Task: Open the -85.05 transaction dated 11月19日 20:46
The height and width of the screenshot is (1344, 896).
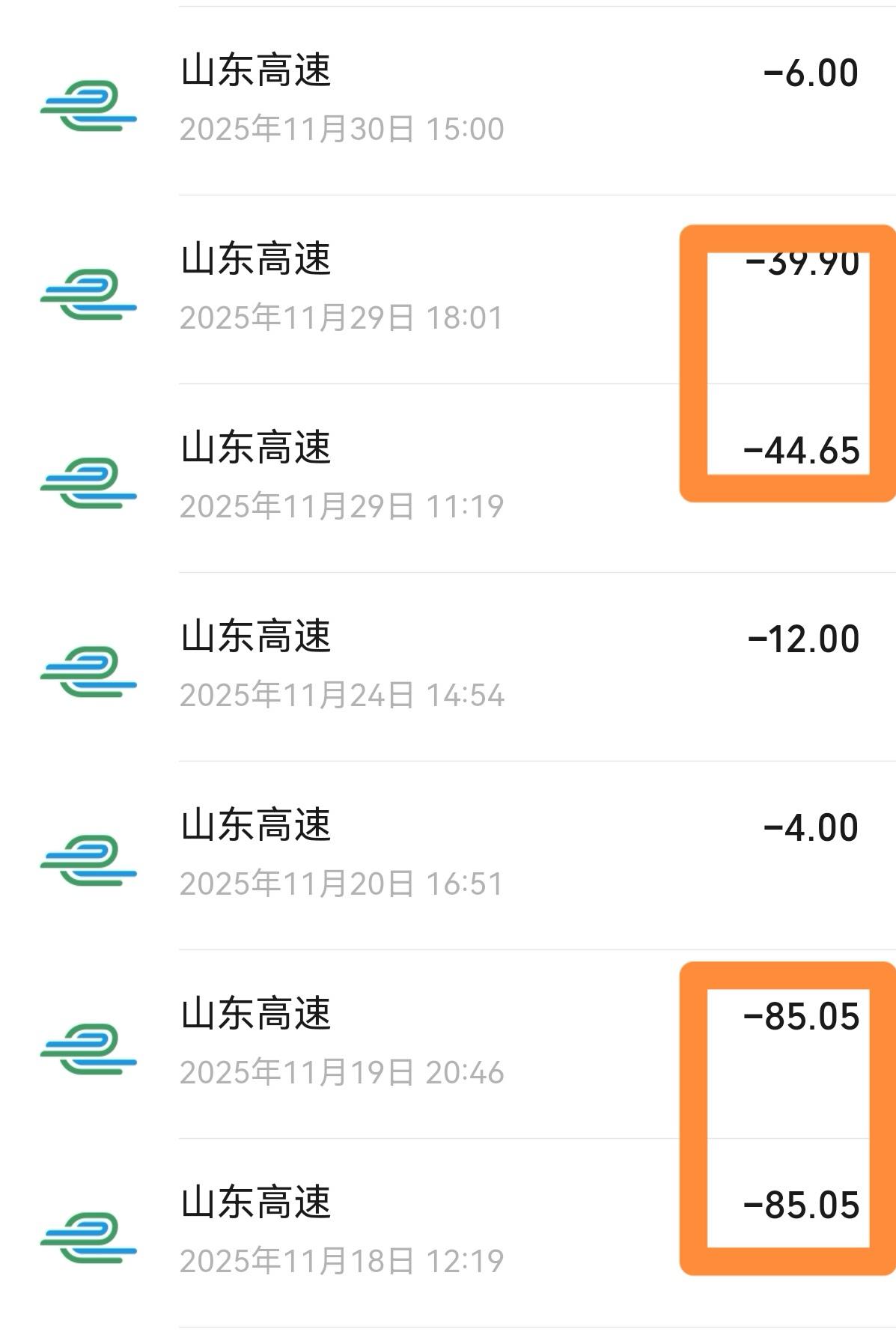Action: click(x=448, y=1045)
